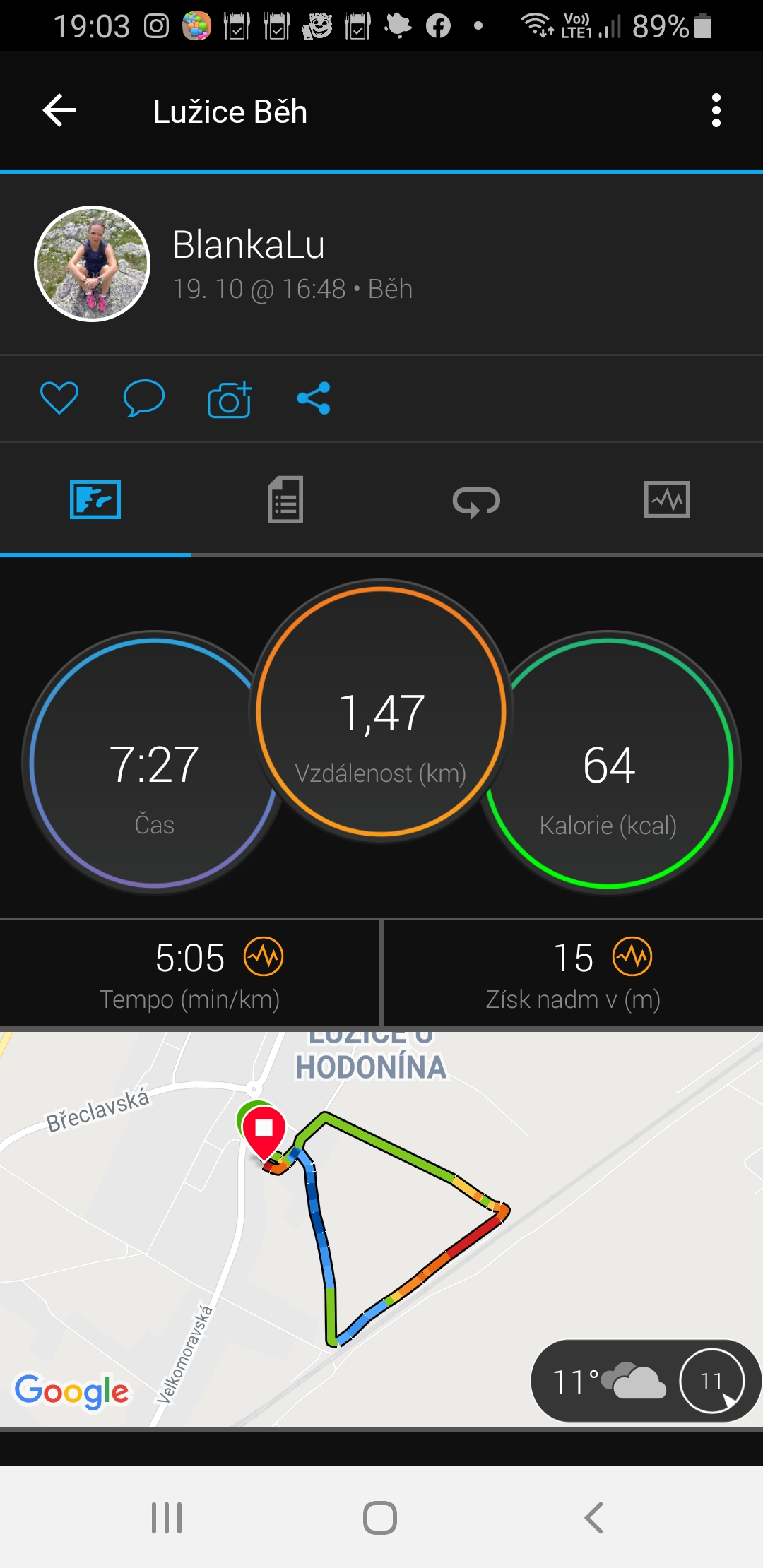This screenshot has width=763, height=1568.
Task: Open the elevation gain chart icon
Action: click(632, 957)
